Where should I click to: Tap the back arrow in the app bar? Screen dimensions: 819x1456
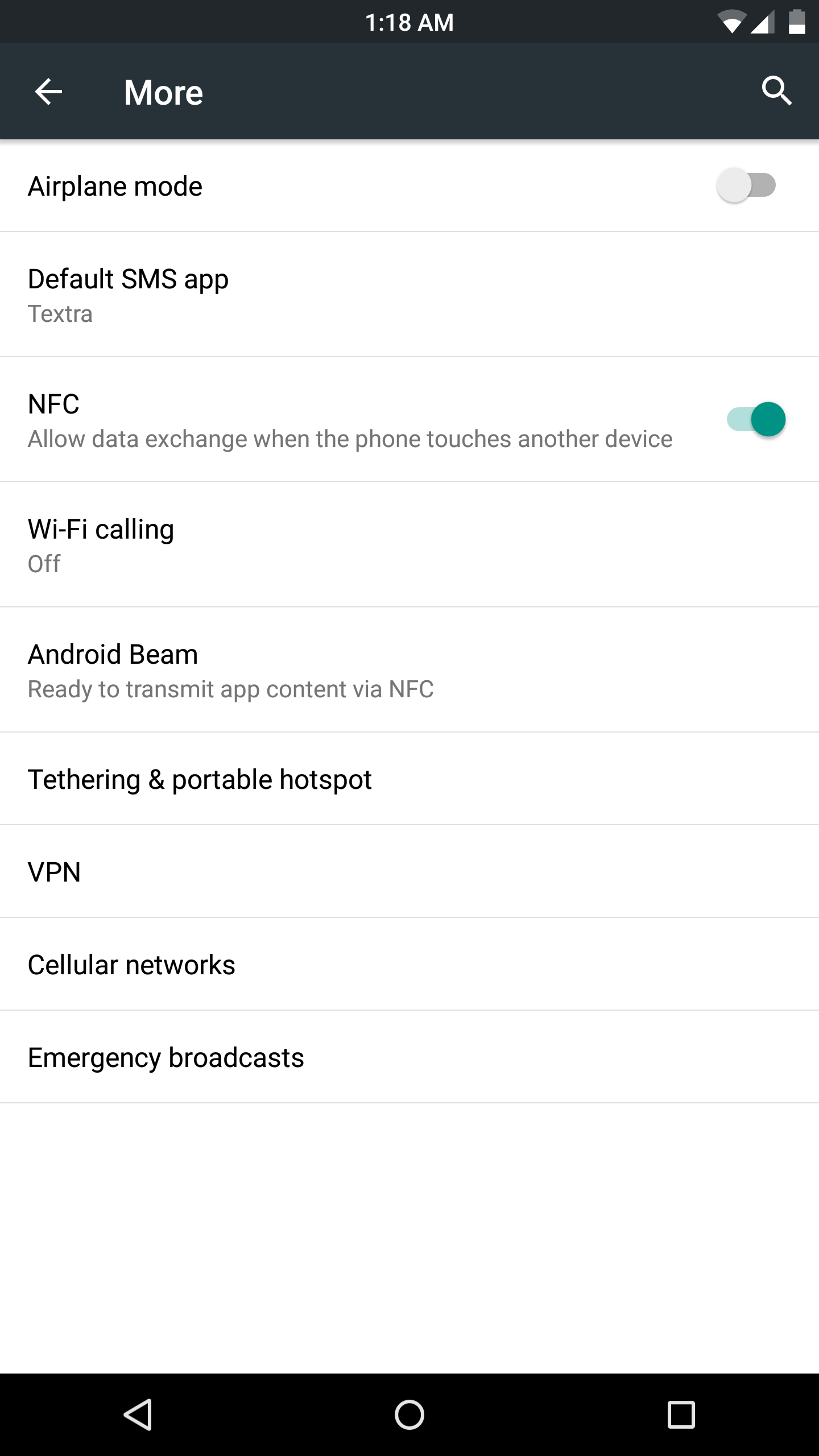48,92
